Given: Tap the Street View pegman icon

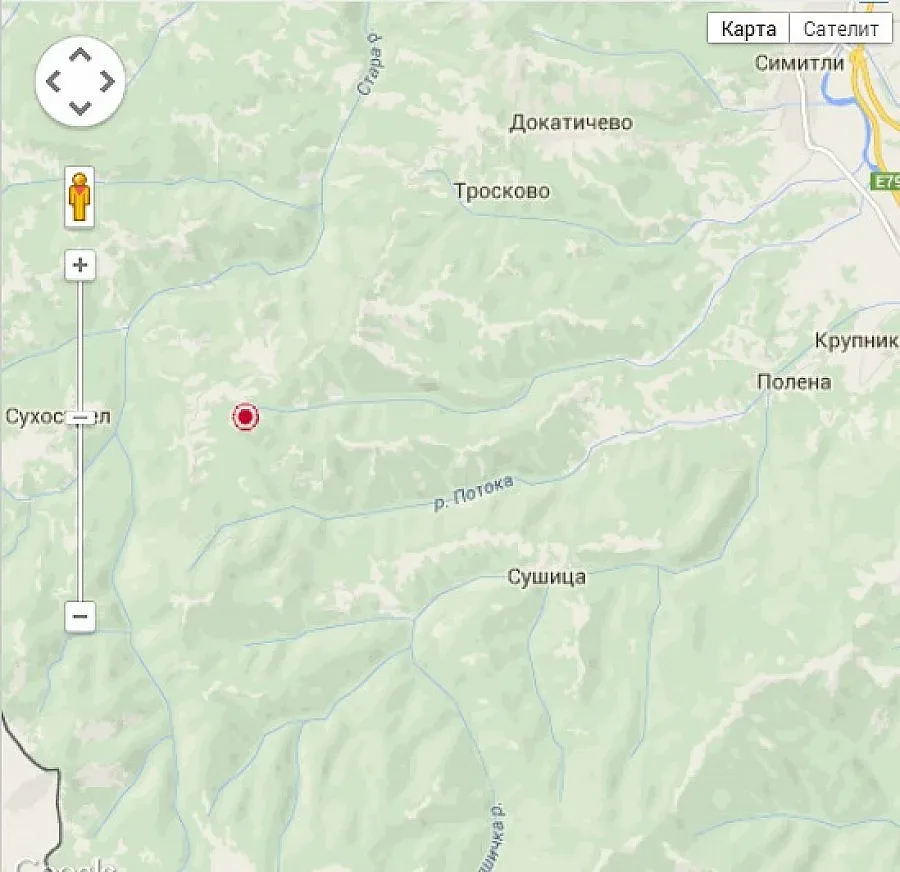Looking at the screenshot, I should pyautogui.click(x=80, y=197).
